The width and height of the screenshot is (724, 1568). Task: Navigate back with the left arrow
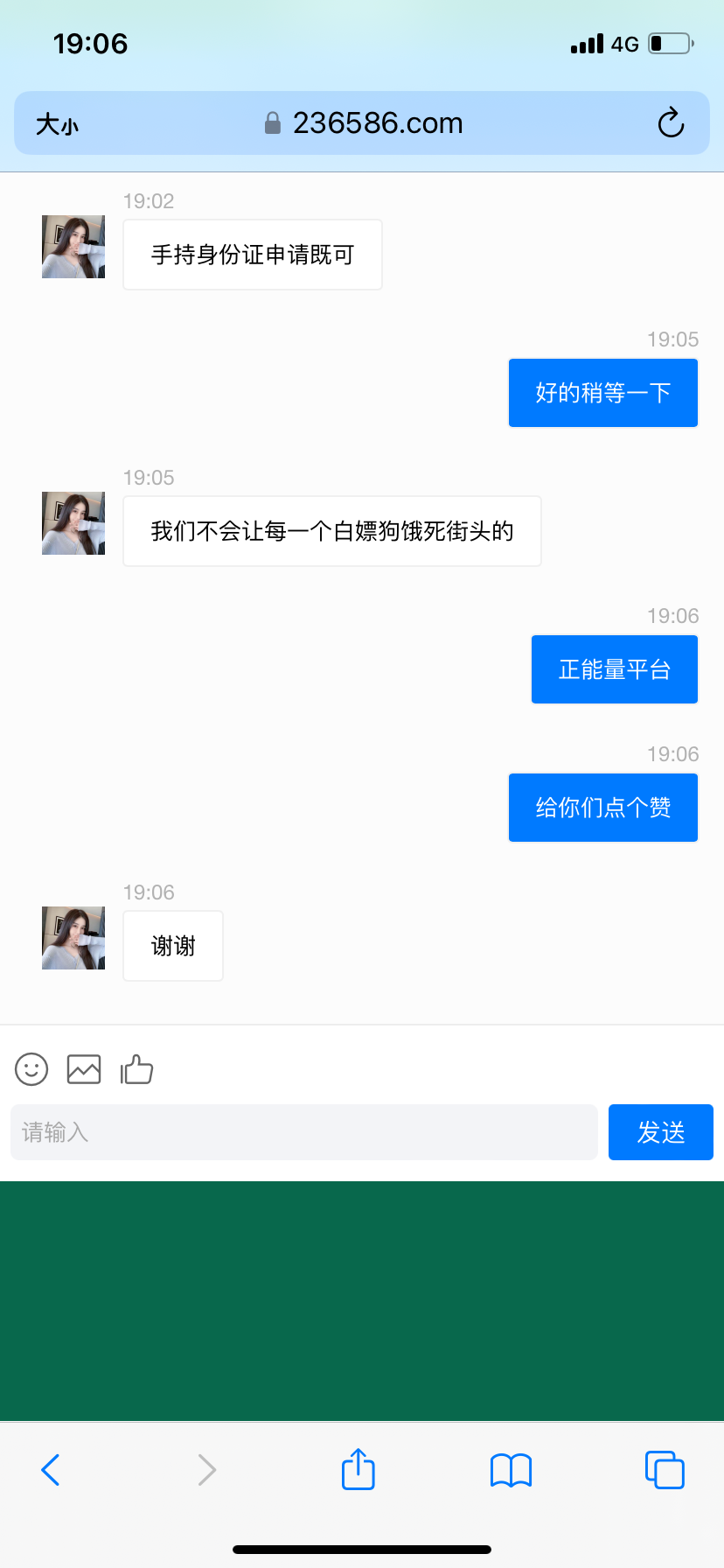coord(50,1469)
